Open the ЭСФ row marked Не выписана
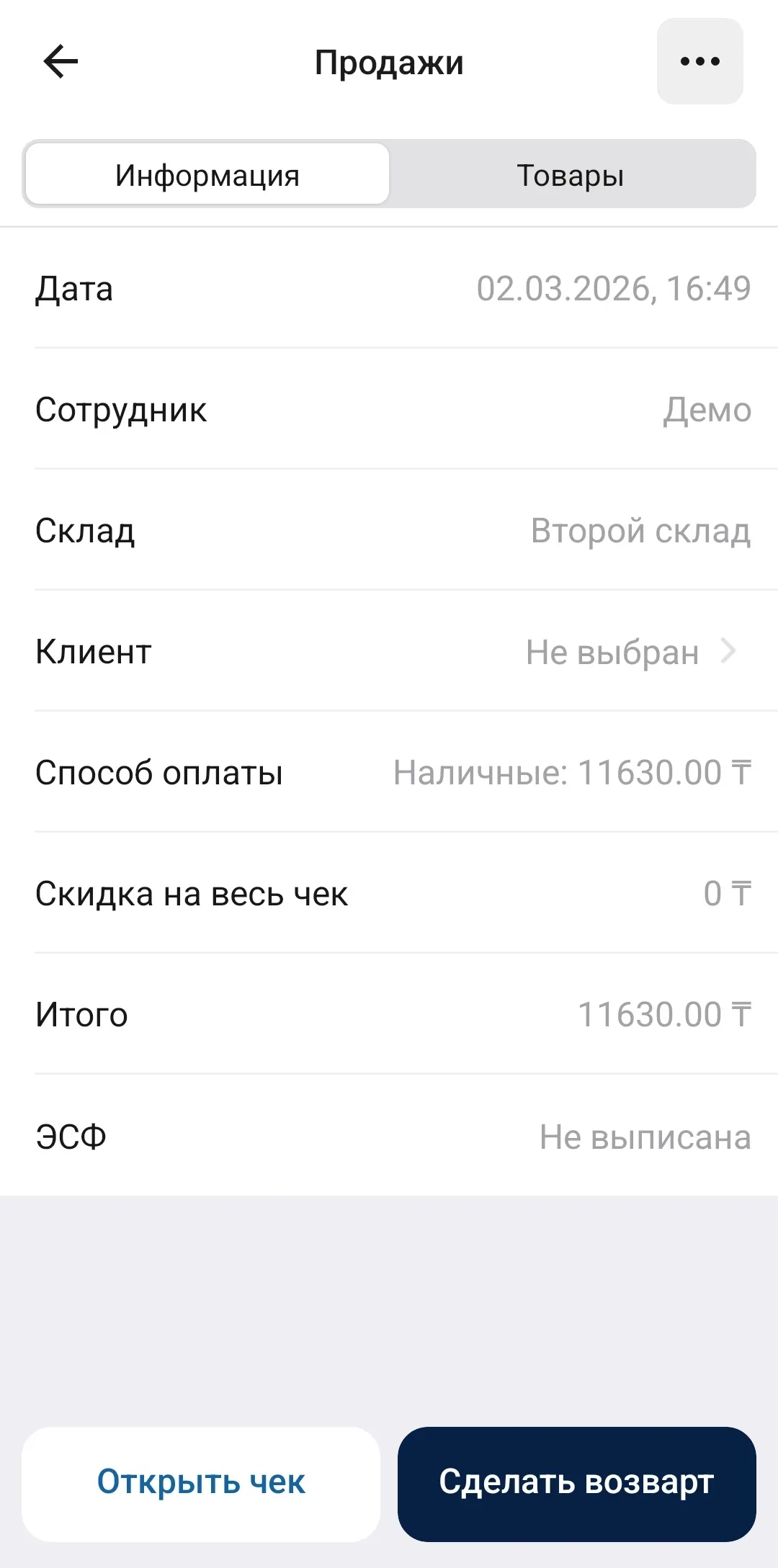Viewport: 778px width, 1568px height. (x=389, y=1136)
